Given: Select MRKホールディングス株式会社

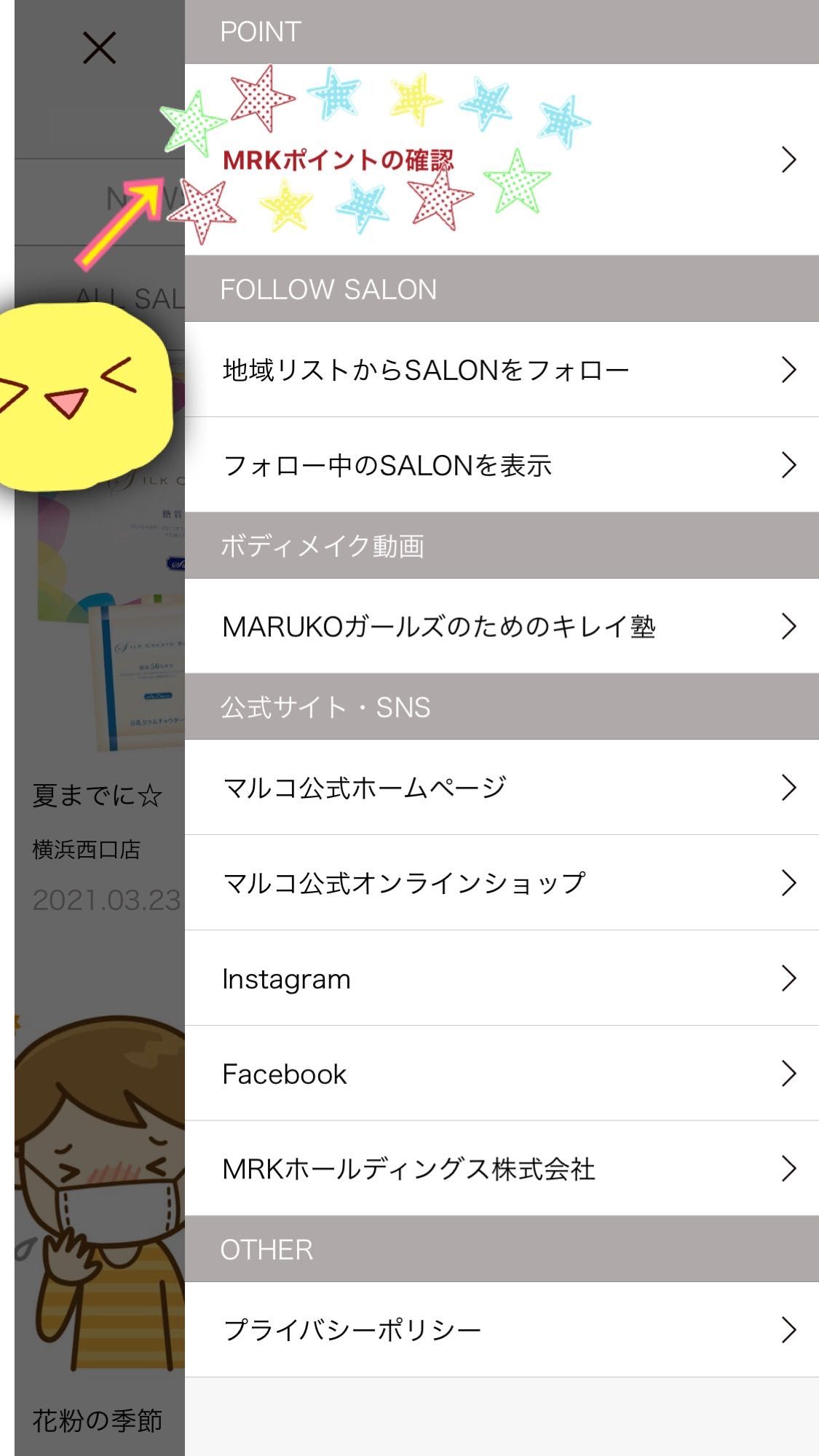Looking at the screenshot, I should click(x=501, y=1169).
